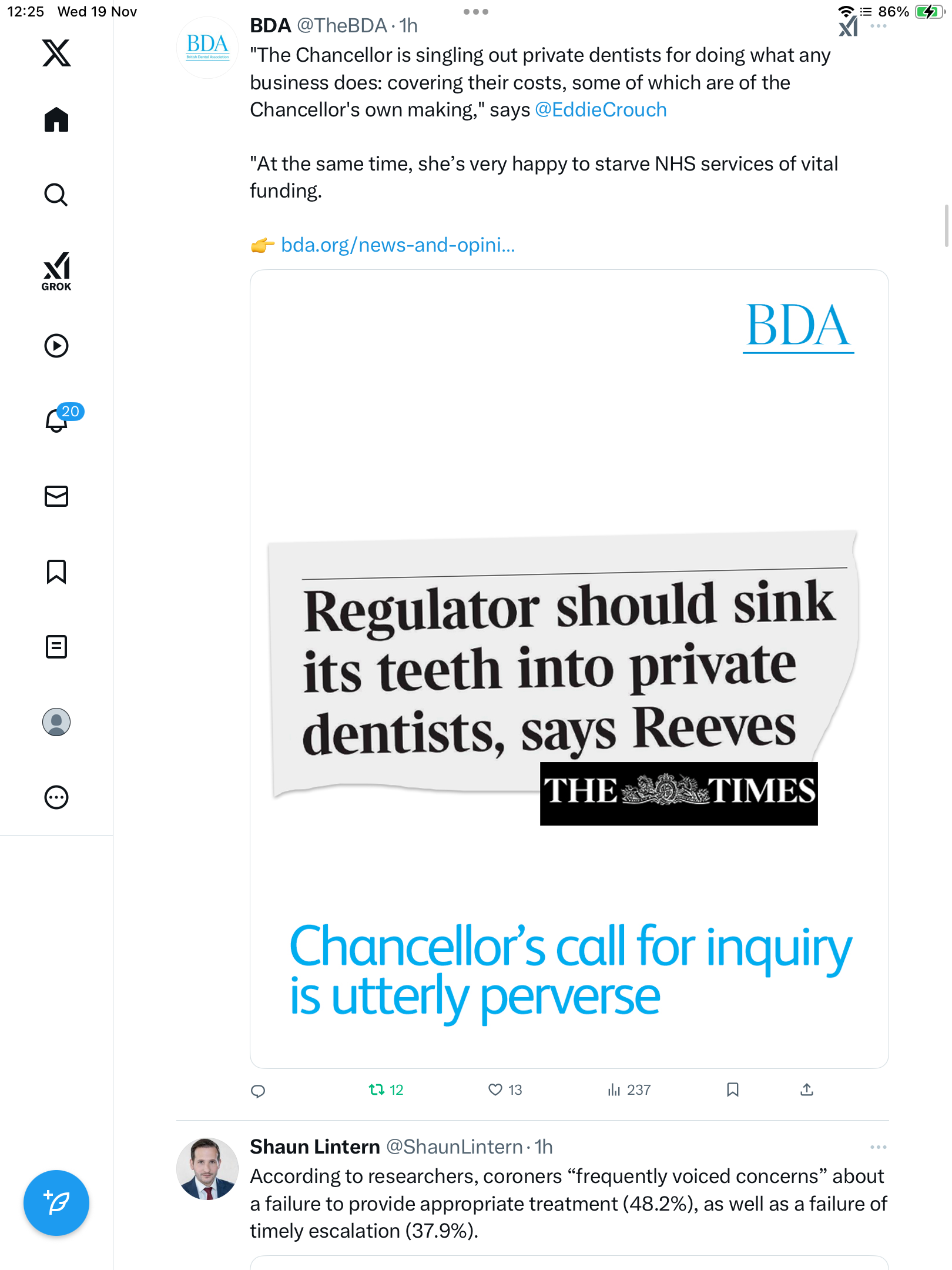The height and width of the screenshot is (1270, 952).
Task: Open Grok in the sidebar
Action: click(56, 271)
